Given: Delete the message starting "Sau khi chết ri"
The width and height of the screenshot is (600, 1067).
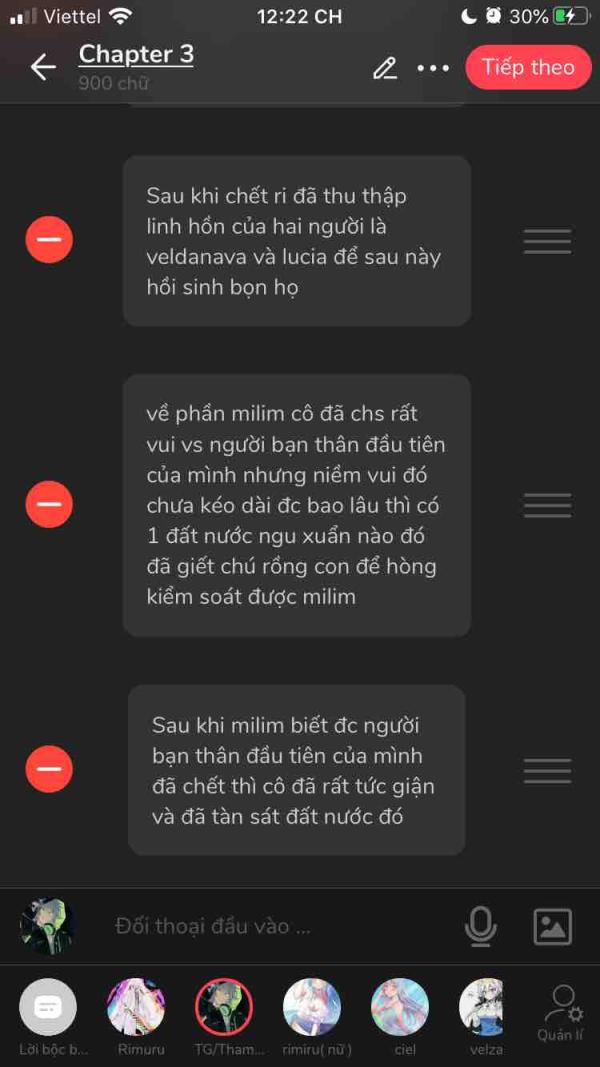Looking at the screenshot, I should (49, 240).
